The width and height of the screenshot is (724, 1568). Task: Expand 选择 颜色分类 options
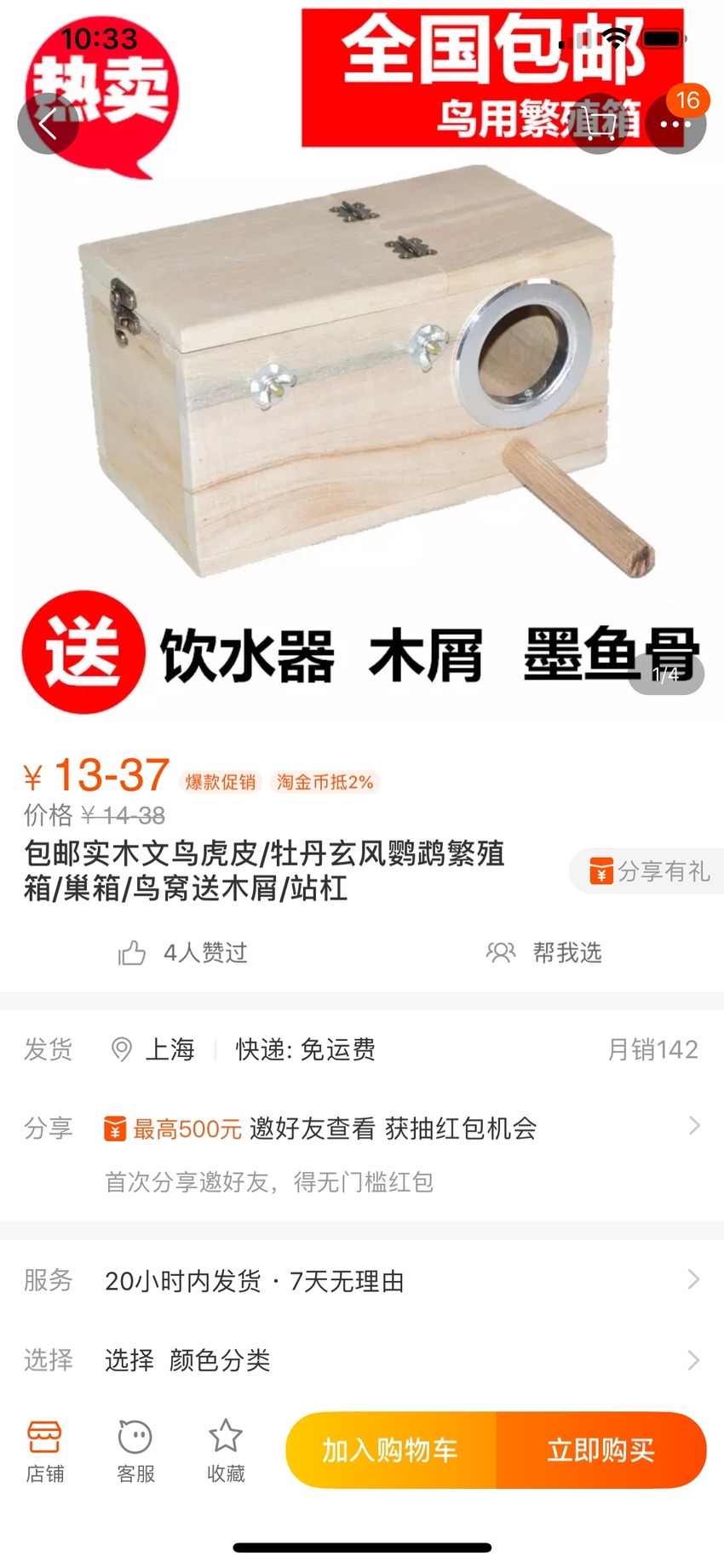coord(362,1359)
